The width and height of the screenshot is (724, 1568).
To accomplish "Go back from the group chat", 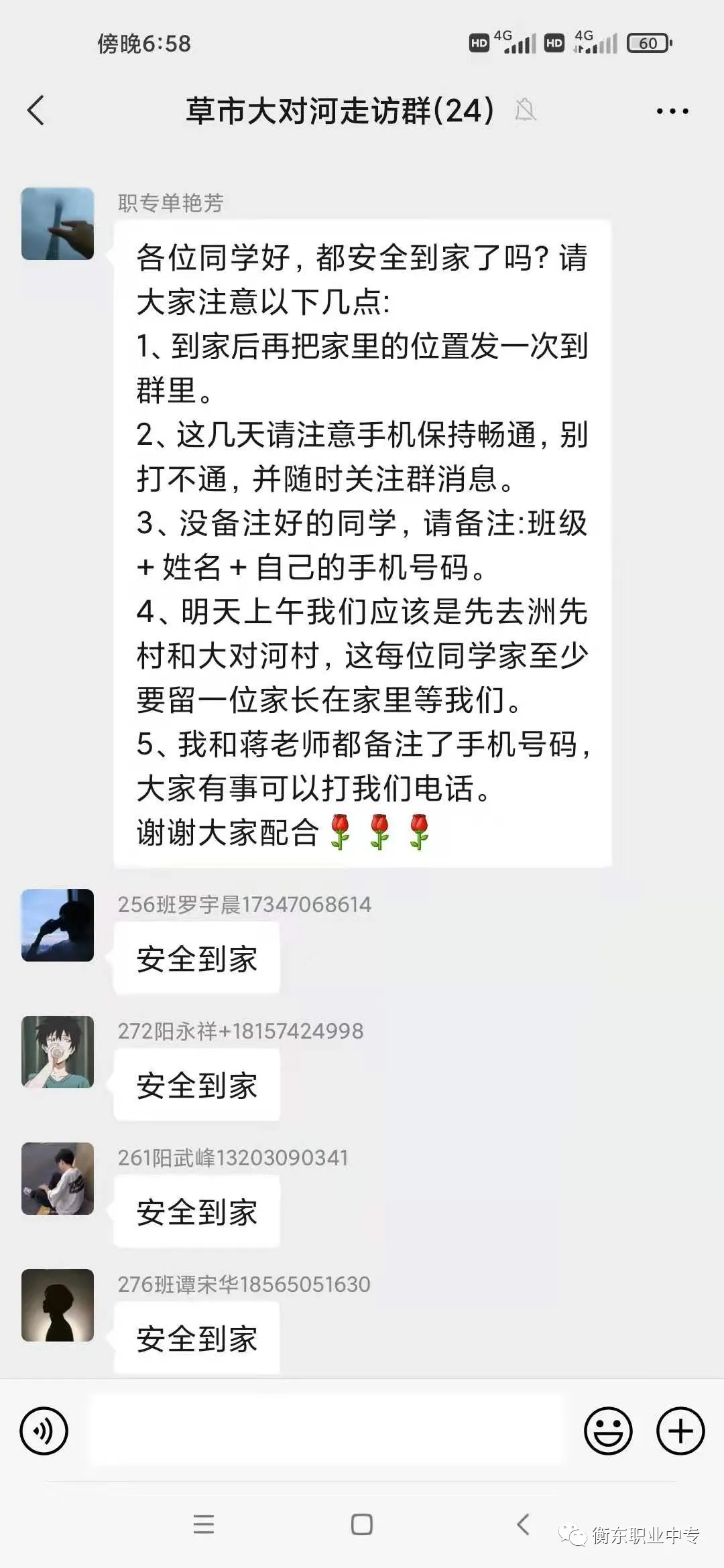I will (x=36, y=111).
